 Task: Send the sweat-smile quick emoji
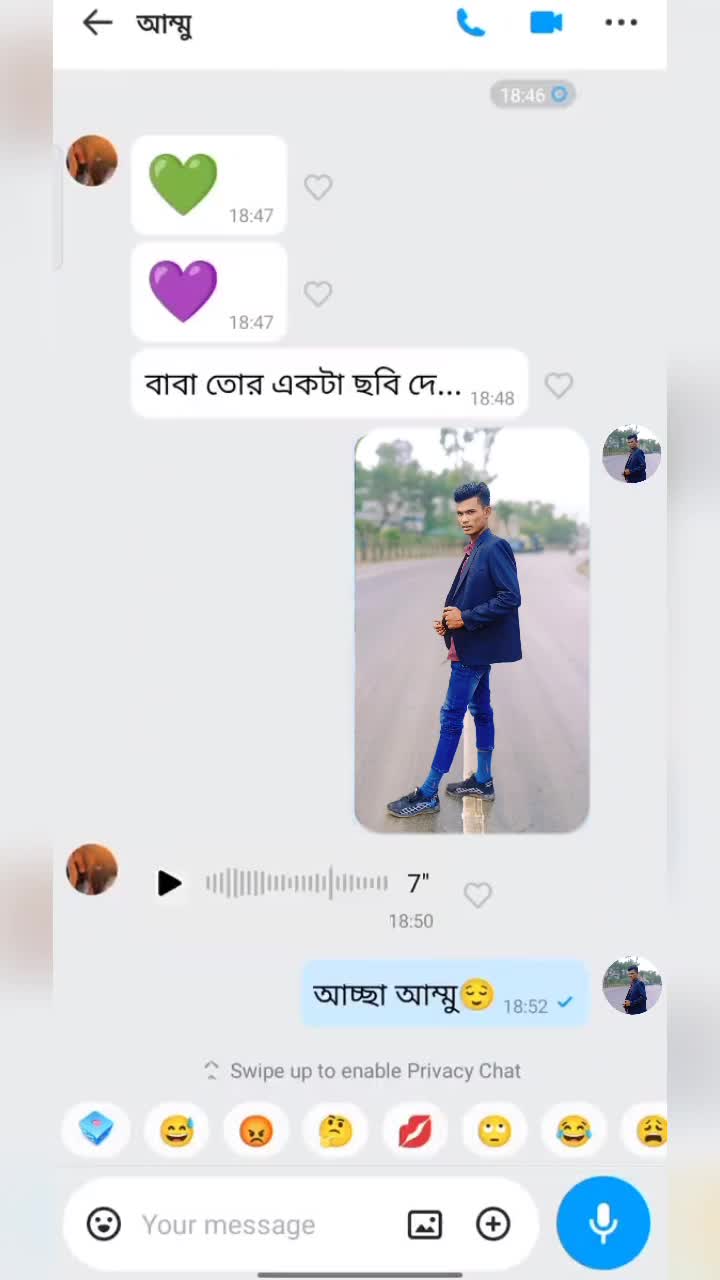coord(177,1131)
